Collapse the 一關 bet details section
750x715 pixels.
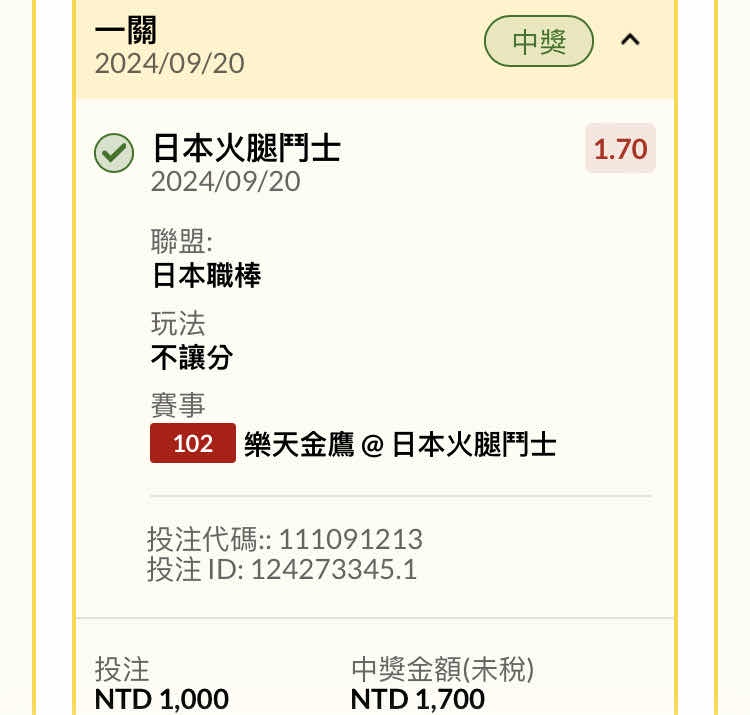coord(629,41)
